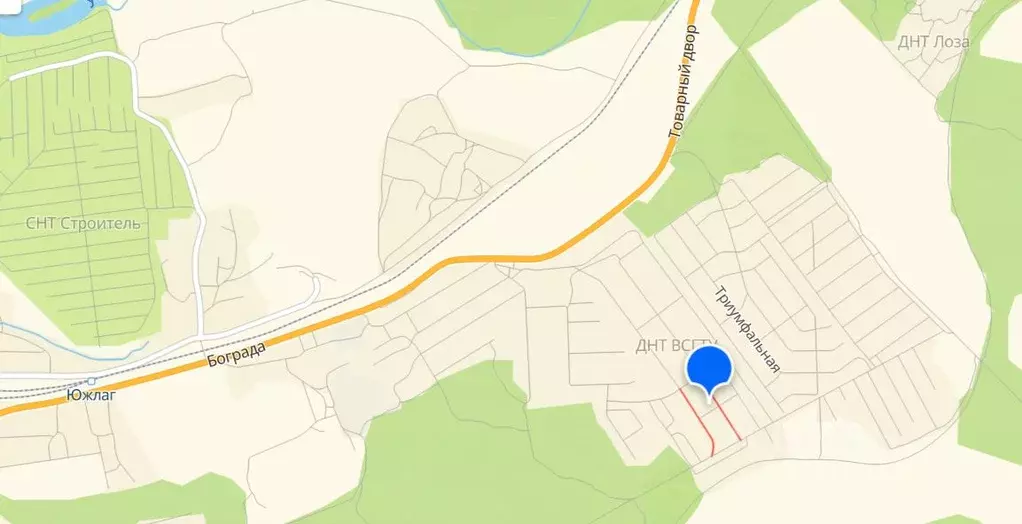Tap the blue location pin marker
This screenshot has width=1022, height=524.
709,369
